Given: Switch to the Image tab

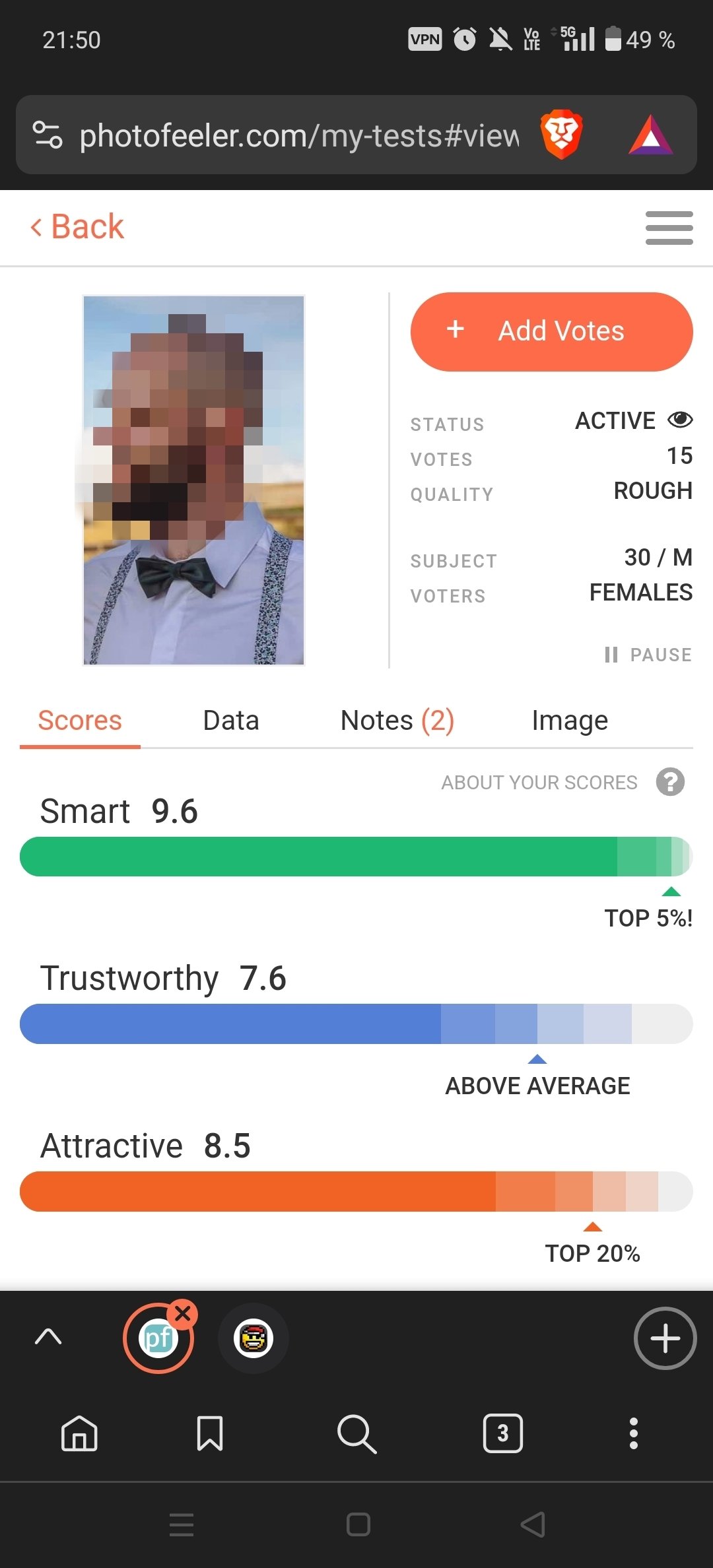Looking at the screenshot, I should click(x=570, y=721).
